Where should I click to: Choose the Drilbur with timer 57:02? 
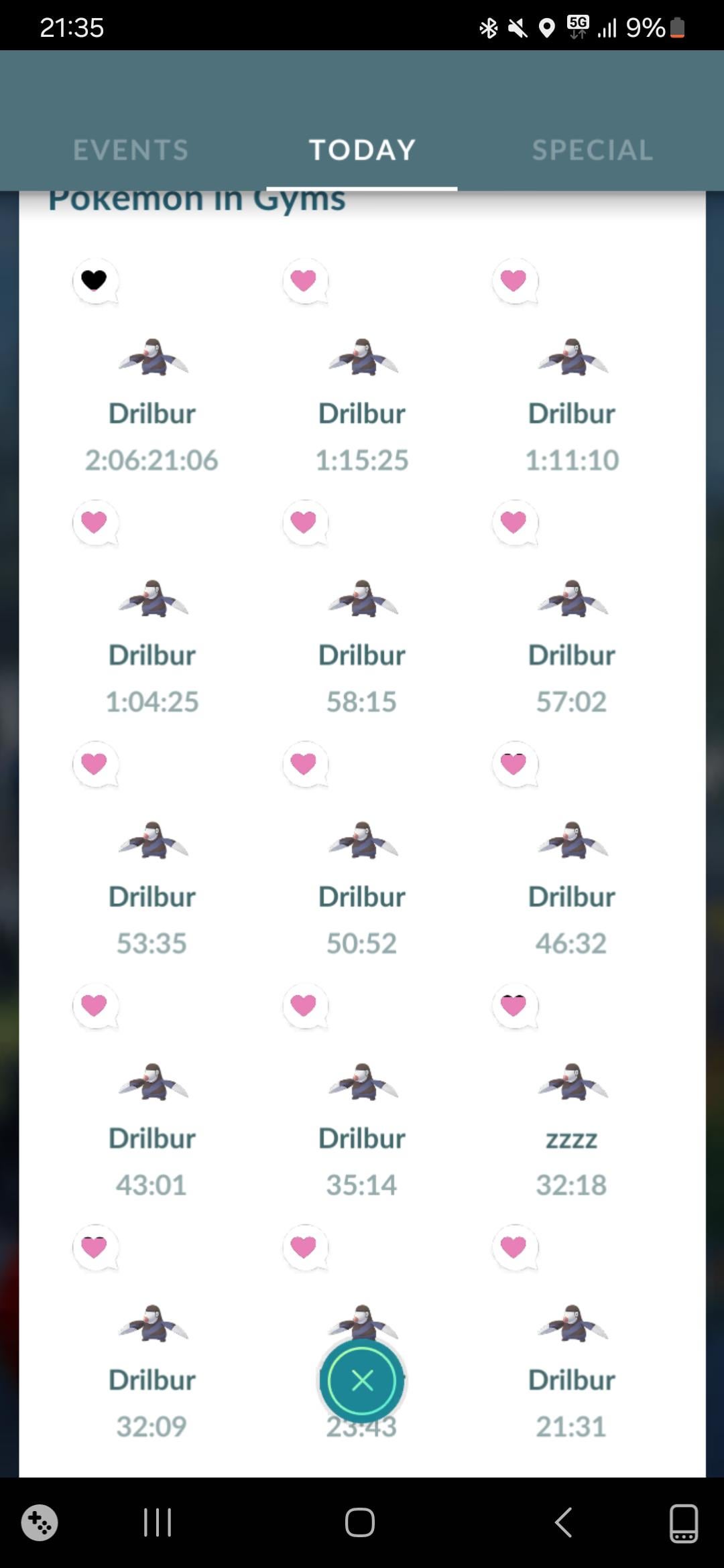(572, 599)
